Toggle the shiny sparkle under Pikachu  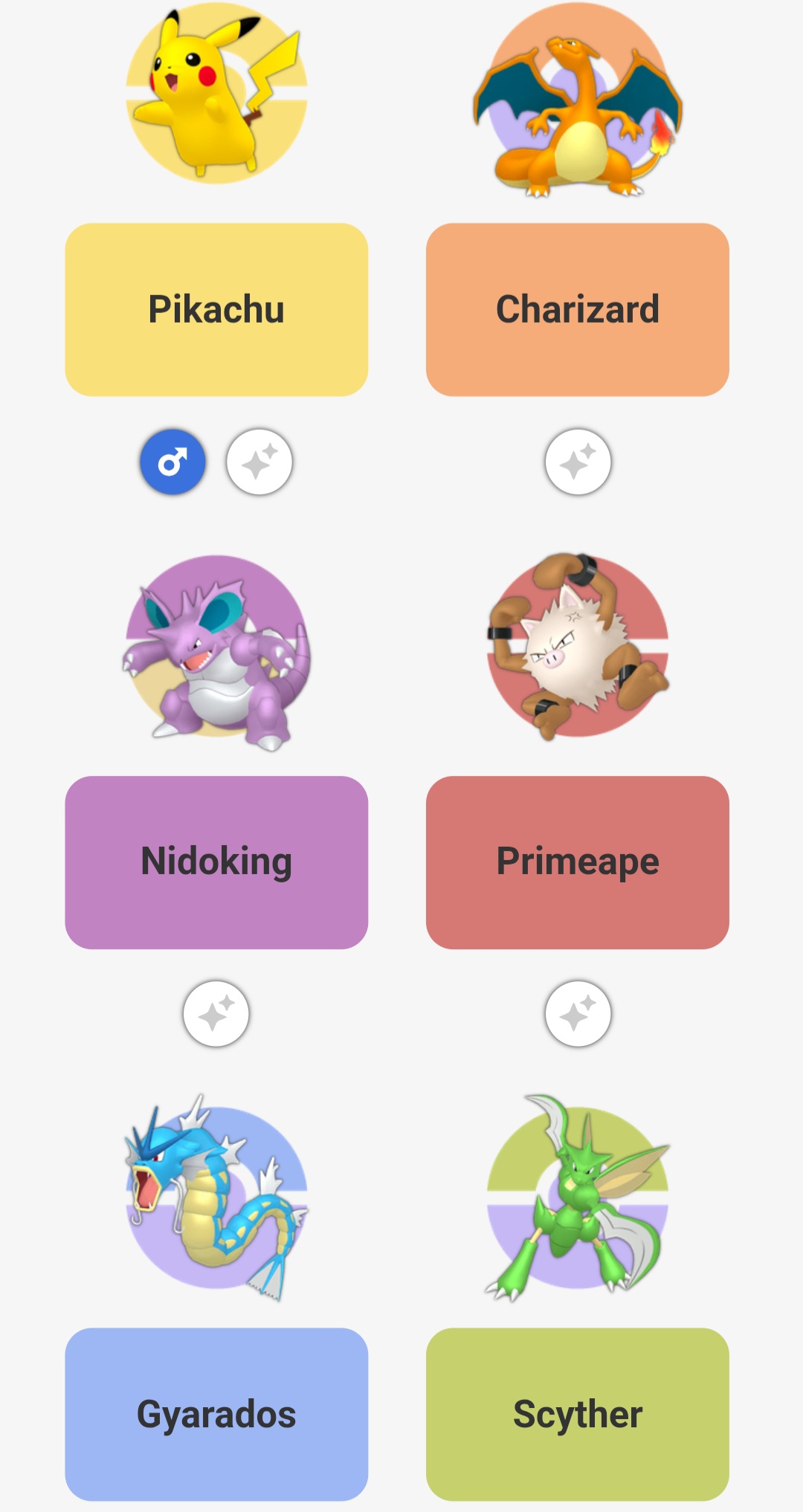pos(259,462)
